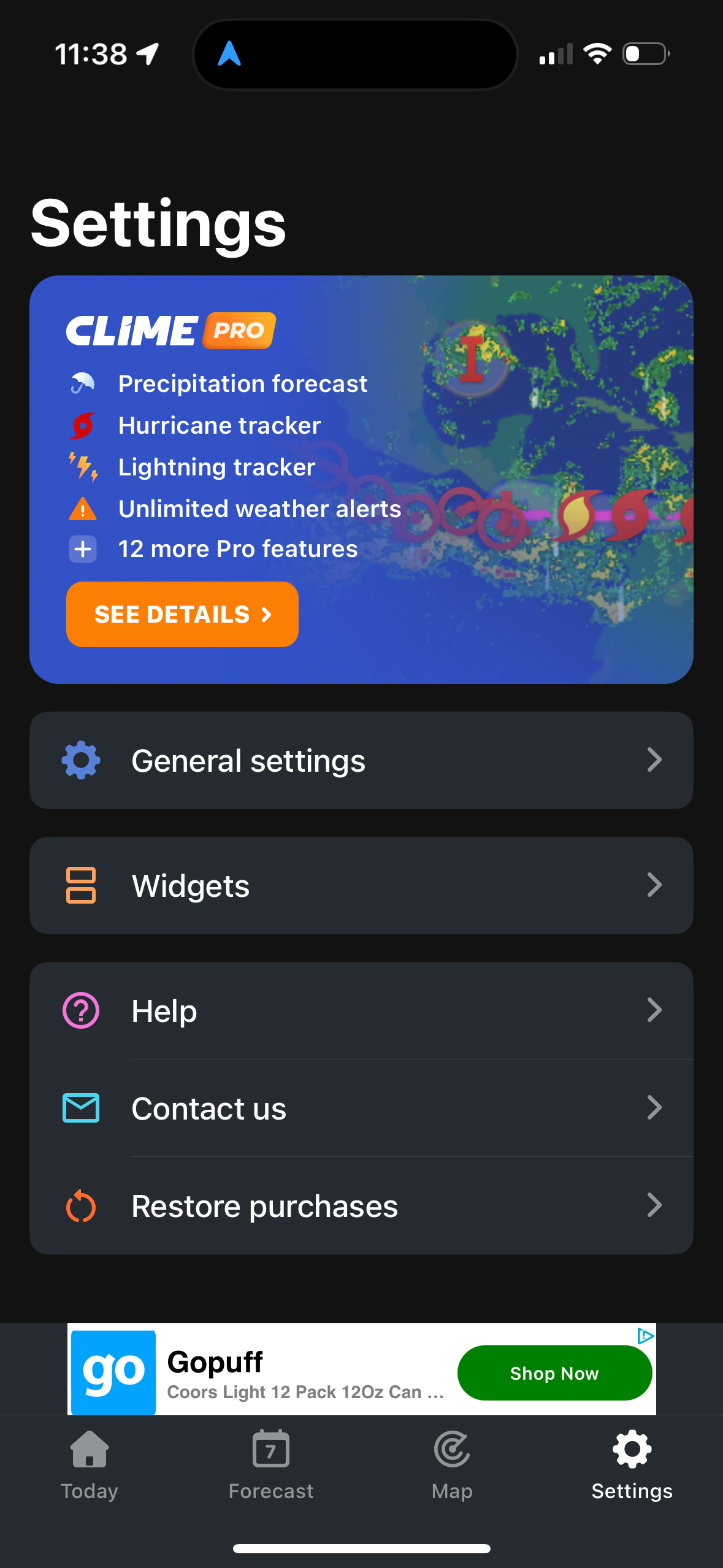
Task: Click the Shop Now button in Gopuff ad
Action: point(554,1373)
